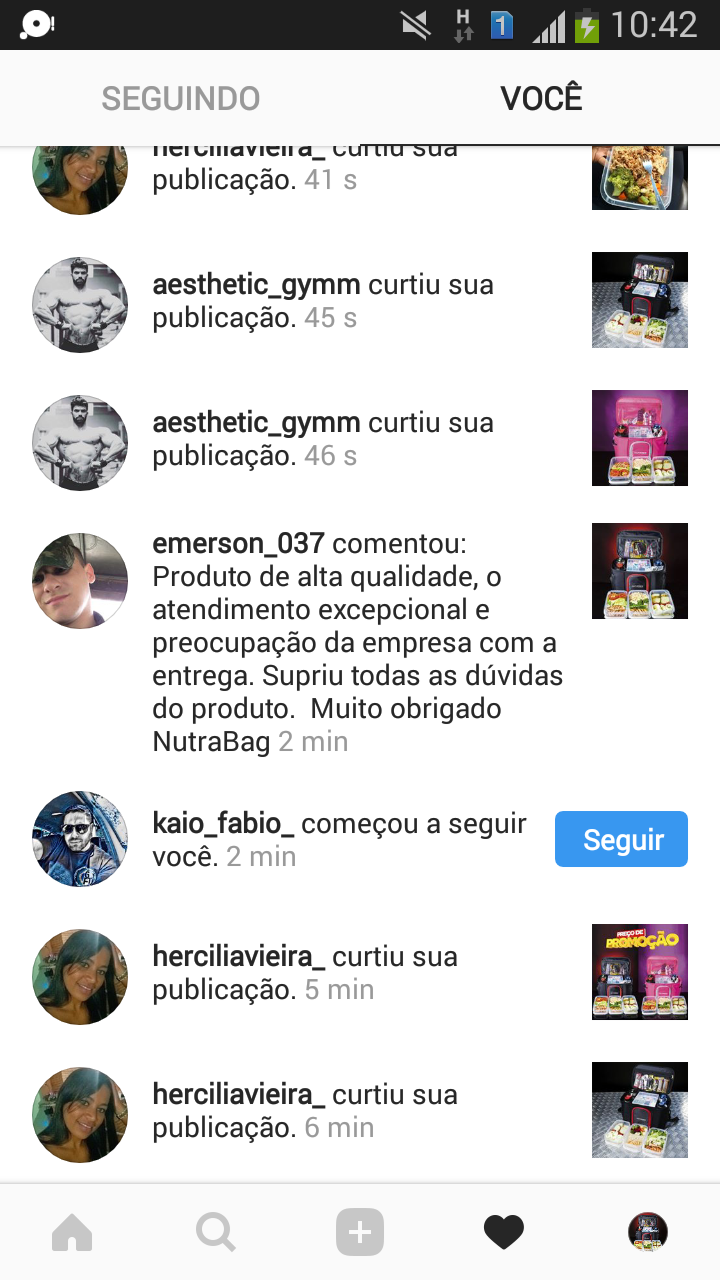Open the promoção post liked 5 min ago
The height and width of the screenshot is (1280, 720).
[639, 972]
